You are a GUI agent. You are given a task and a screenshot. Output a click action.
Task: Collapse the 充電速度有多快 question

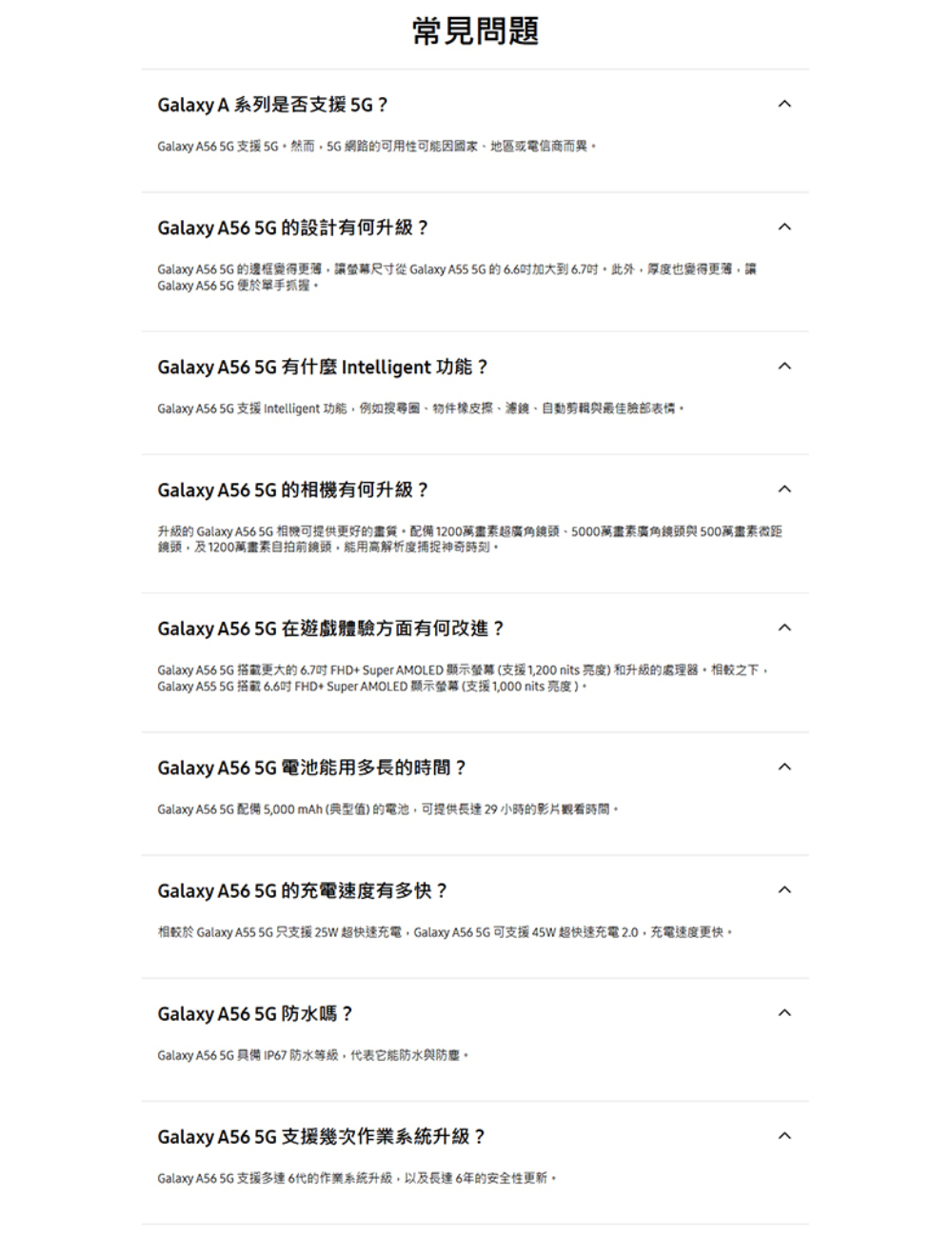pyautogui.click(x=783, y=890)
